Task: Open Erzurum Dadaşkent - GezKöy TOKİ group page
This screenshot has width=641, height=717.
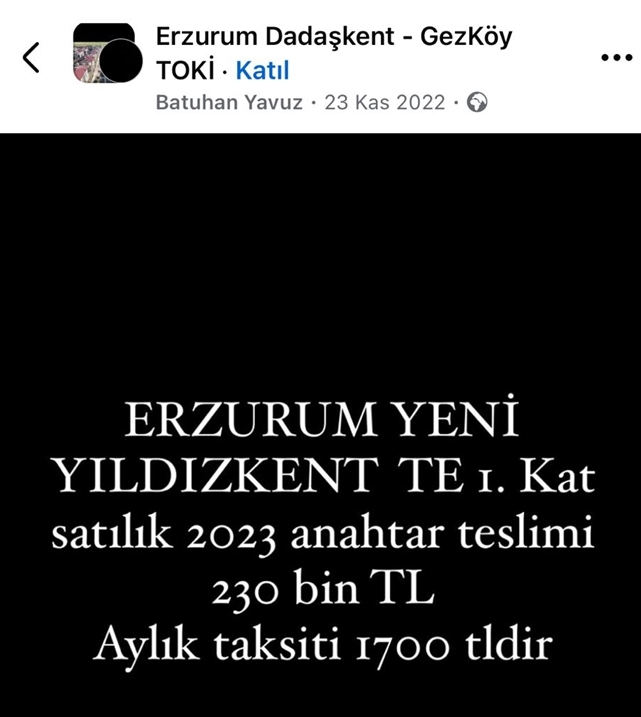Action: (x=333, y=38)
